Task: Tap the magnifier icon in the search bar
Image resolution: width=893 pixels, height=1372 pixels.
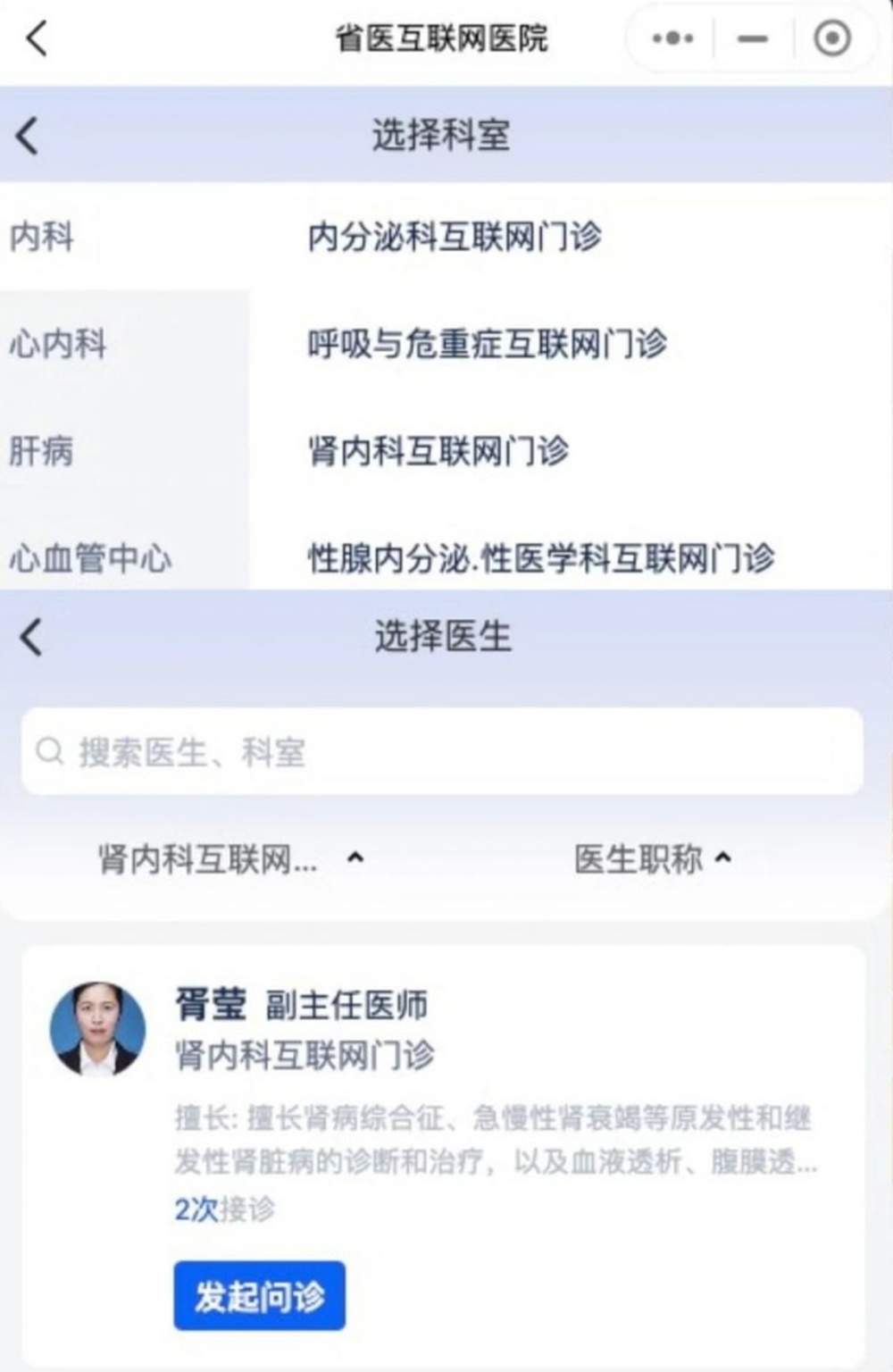Action: [48, 751]
